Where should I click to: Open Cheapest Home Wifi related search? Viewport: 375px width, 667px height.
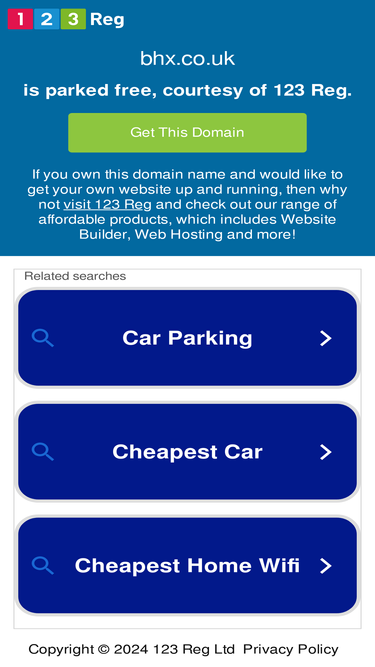click(x=187, y=565)
